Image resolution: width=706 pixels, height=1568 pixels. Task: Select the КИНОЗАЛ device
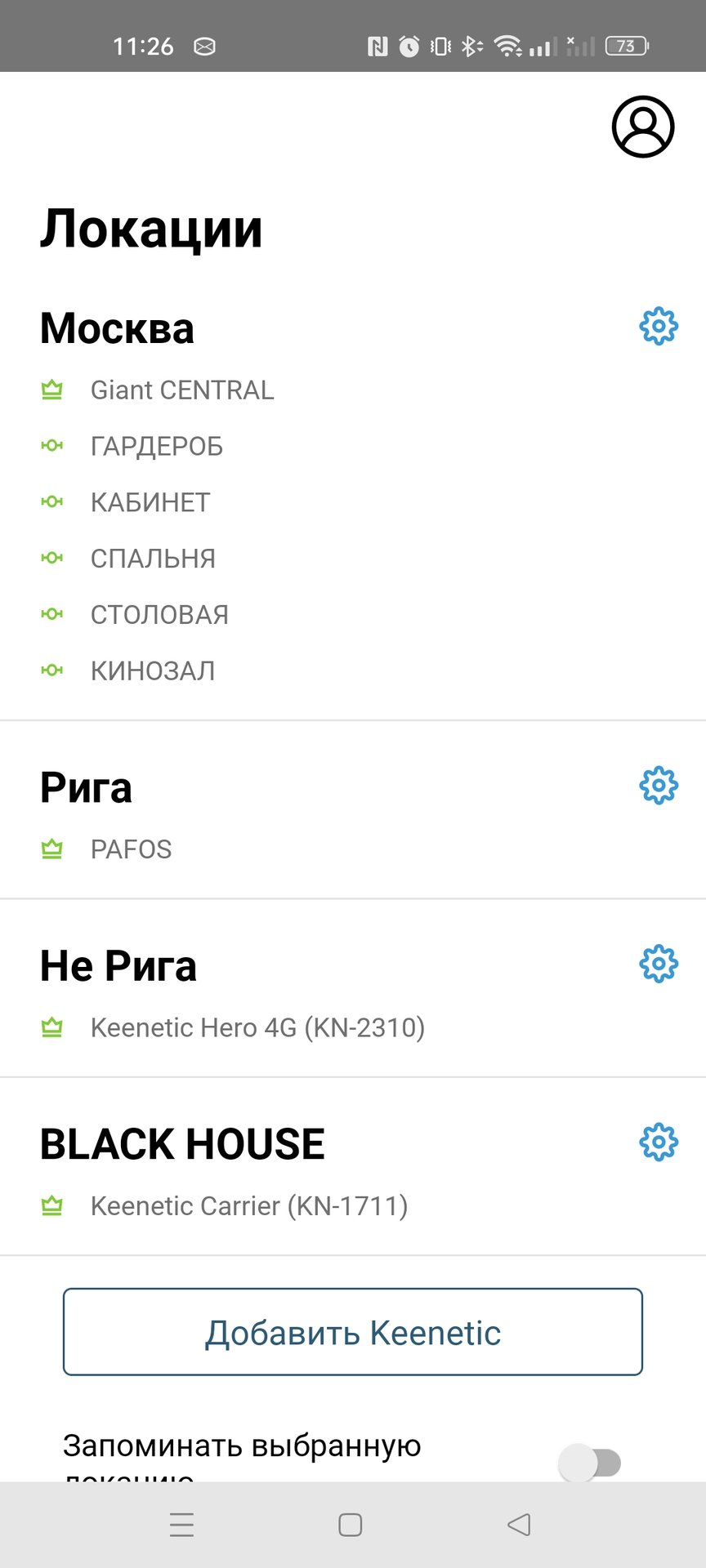pos(153,671)
